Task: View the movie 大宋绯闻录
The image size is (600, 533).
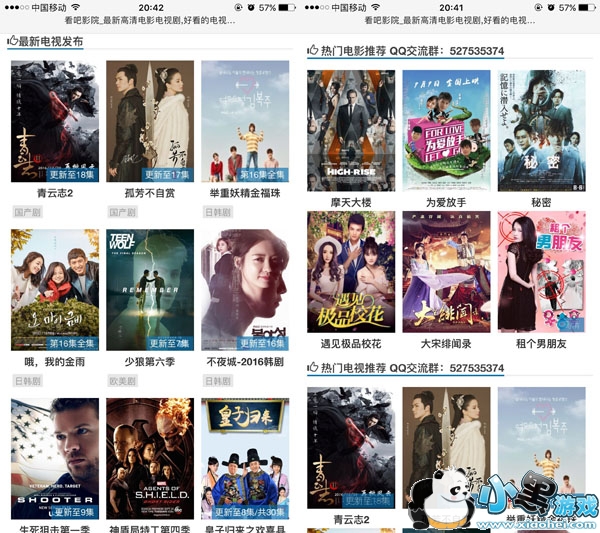Action: point(446,271)
